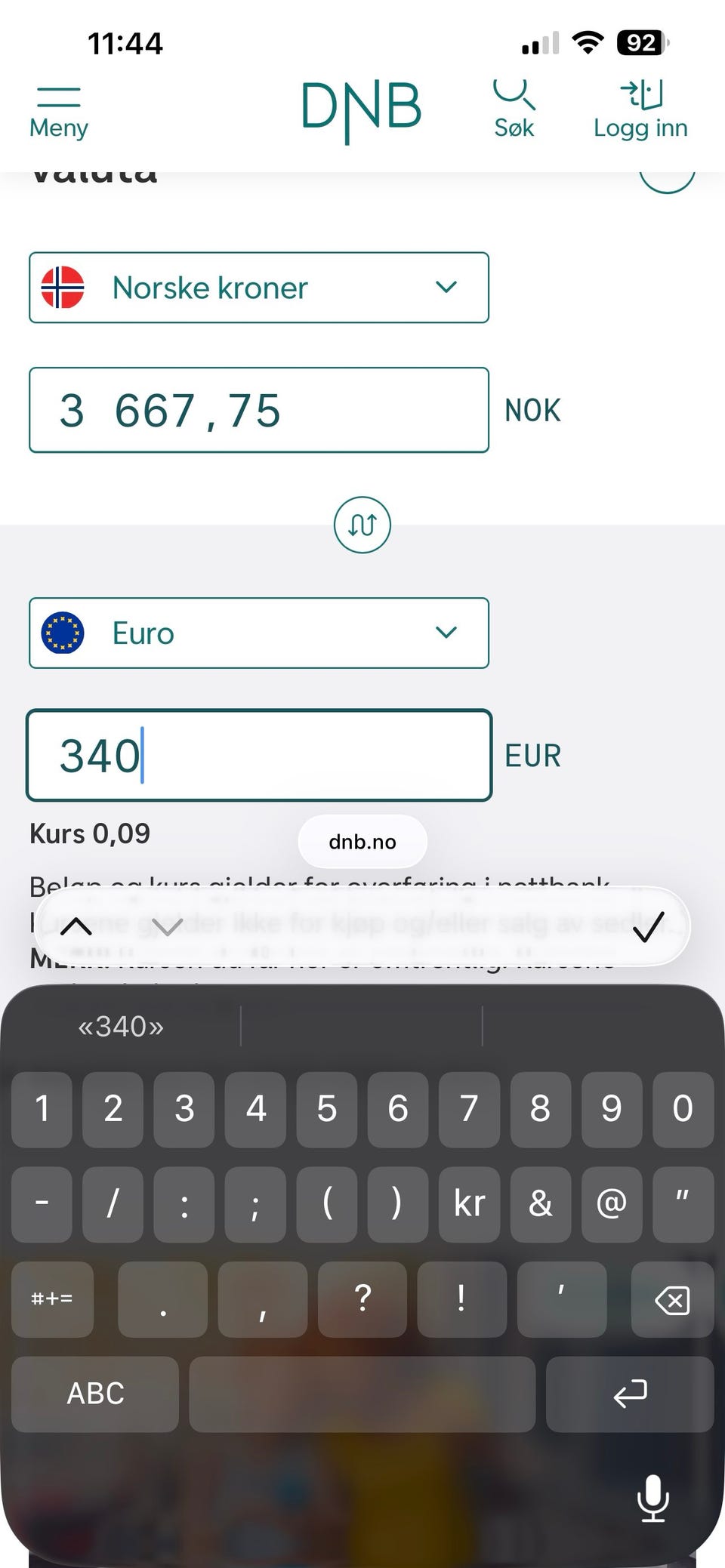Expand the Euro currency dropdown

pos(259,633)
